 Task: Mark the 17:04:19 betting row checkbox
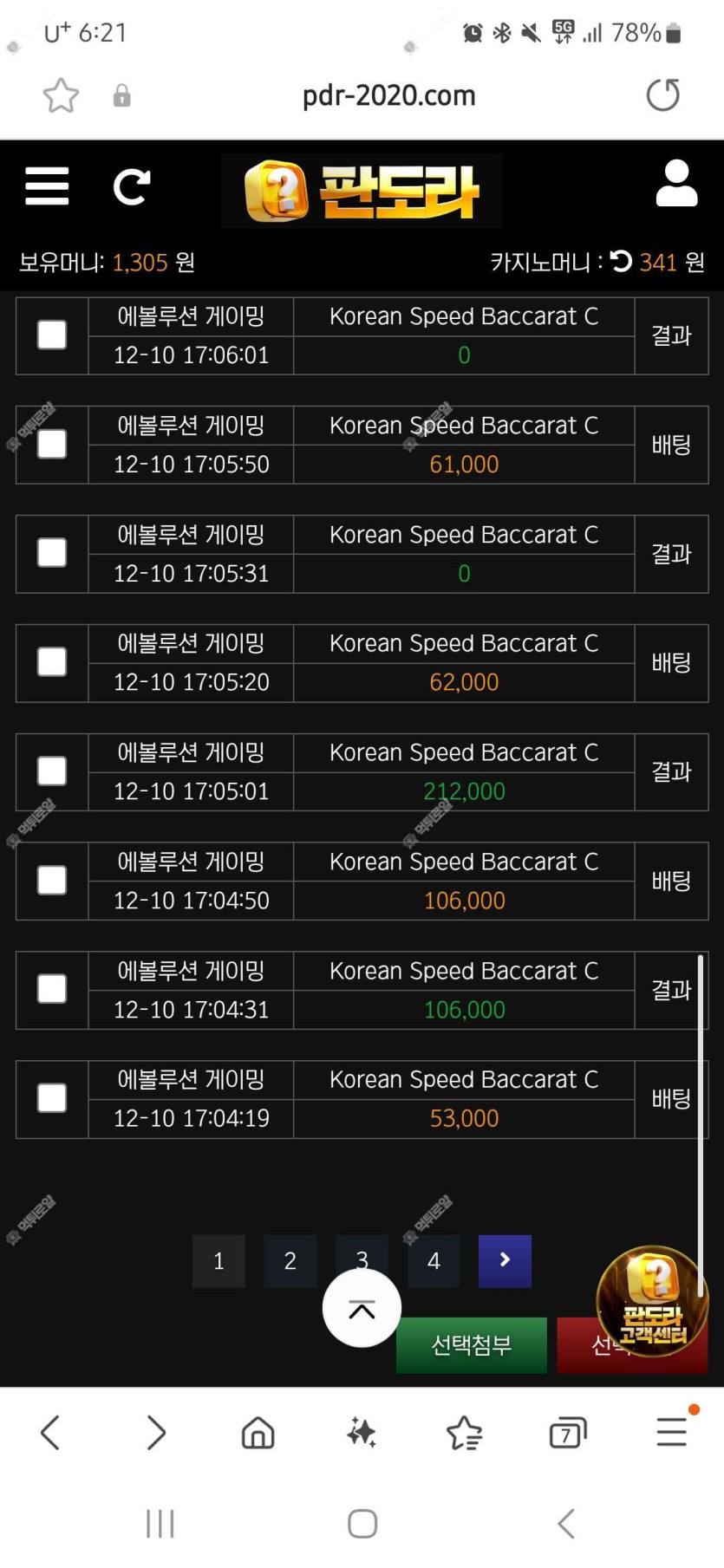(x=52, y=1098)
